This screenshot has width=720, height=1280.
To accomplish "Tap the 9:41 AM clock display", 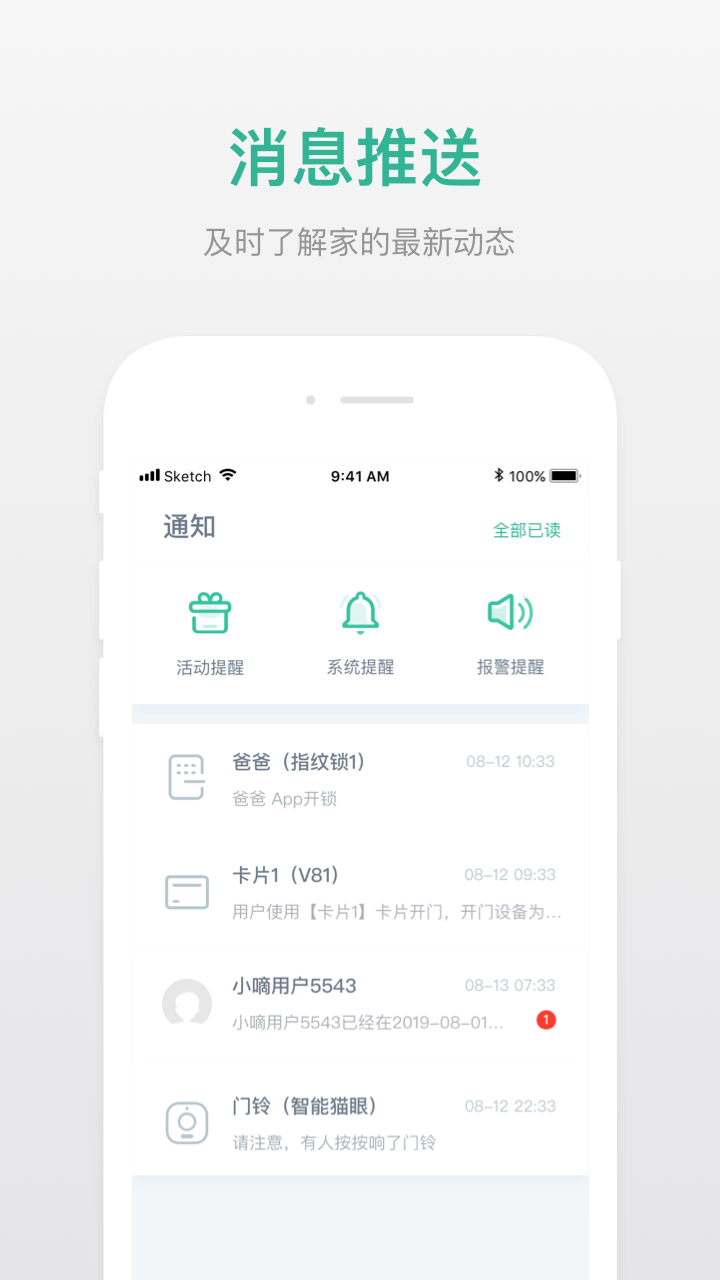I will (358, 476).
